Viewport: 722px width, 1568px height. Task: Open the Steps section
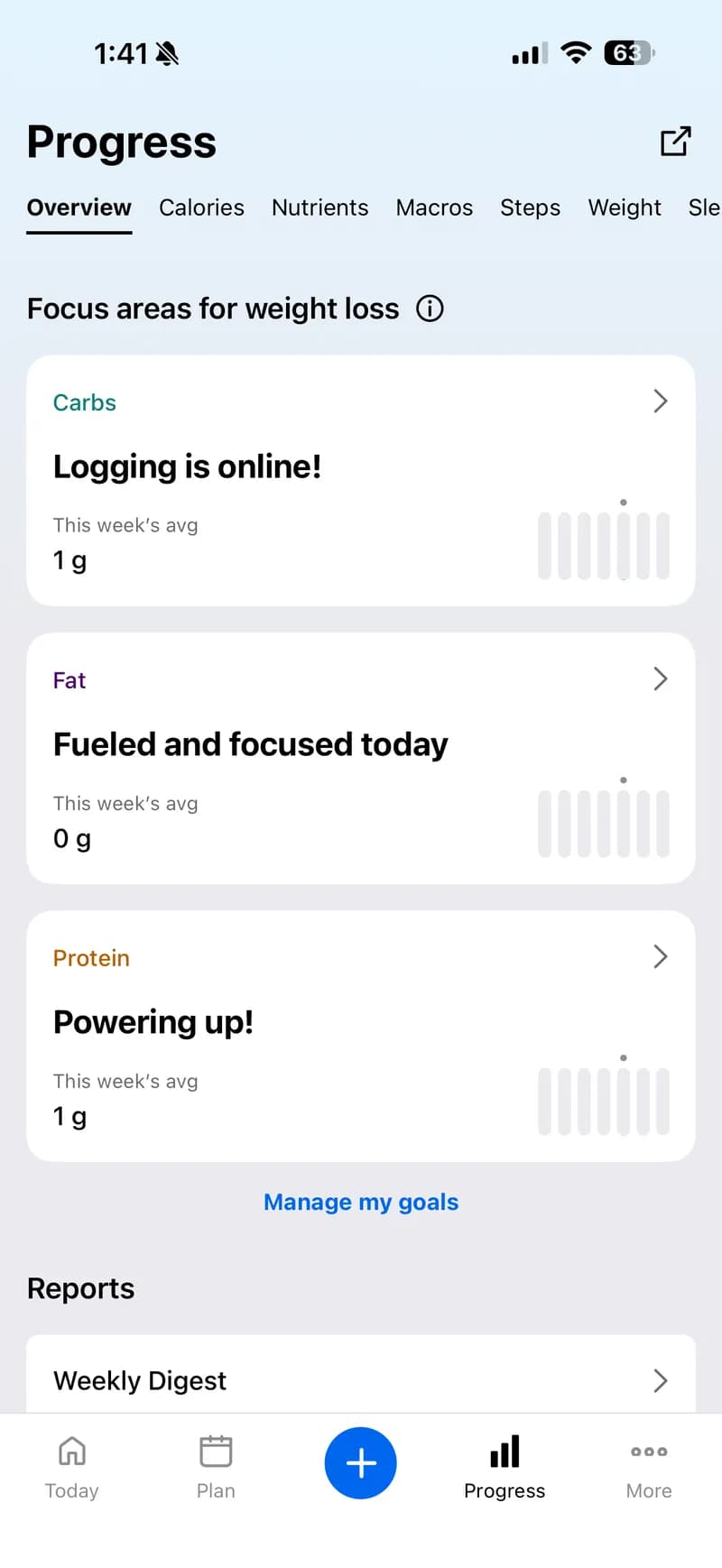530,208
